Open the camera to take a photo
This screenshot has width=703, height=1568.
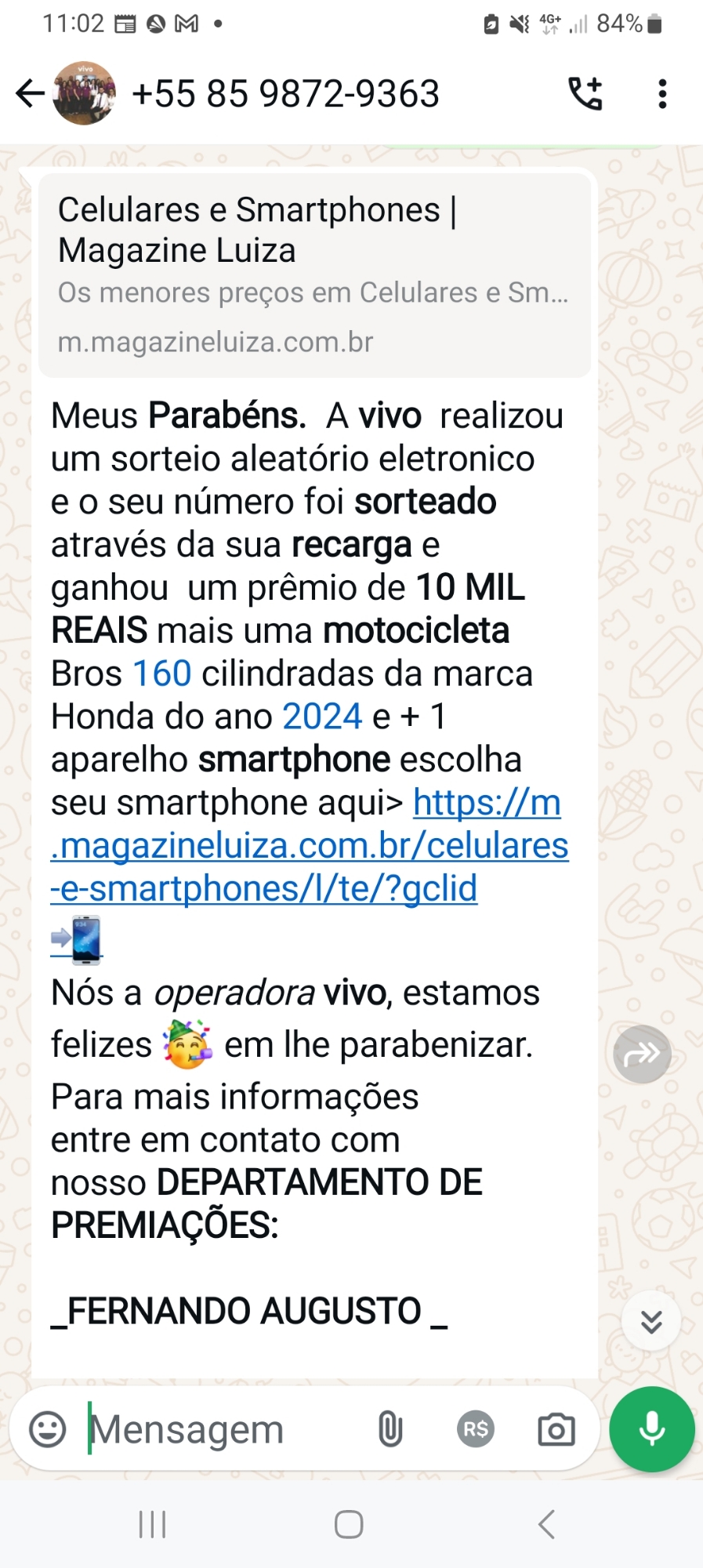click(x=556, y=1429)
